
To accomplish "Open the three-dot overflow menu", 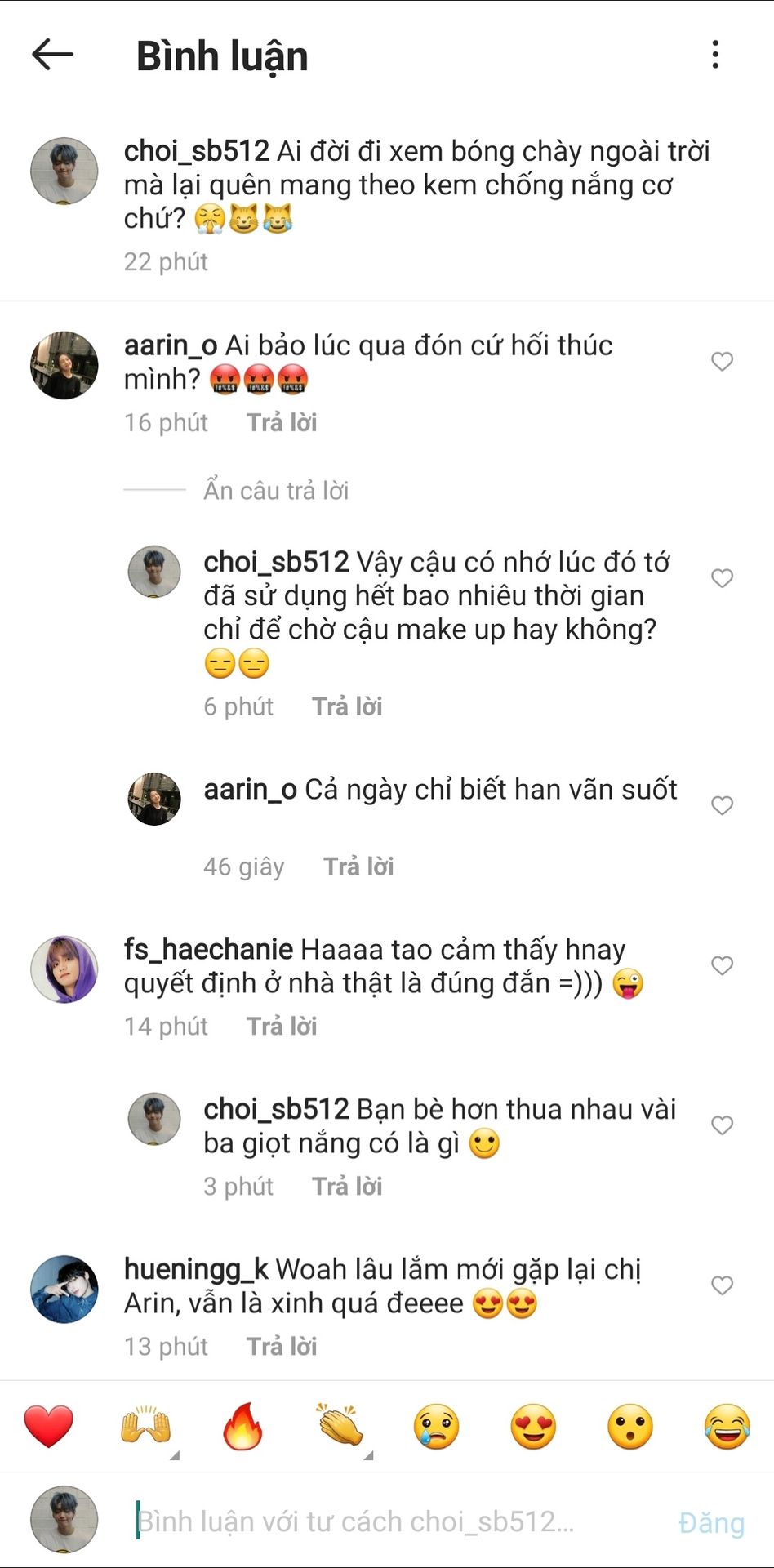I will 715,55.
